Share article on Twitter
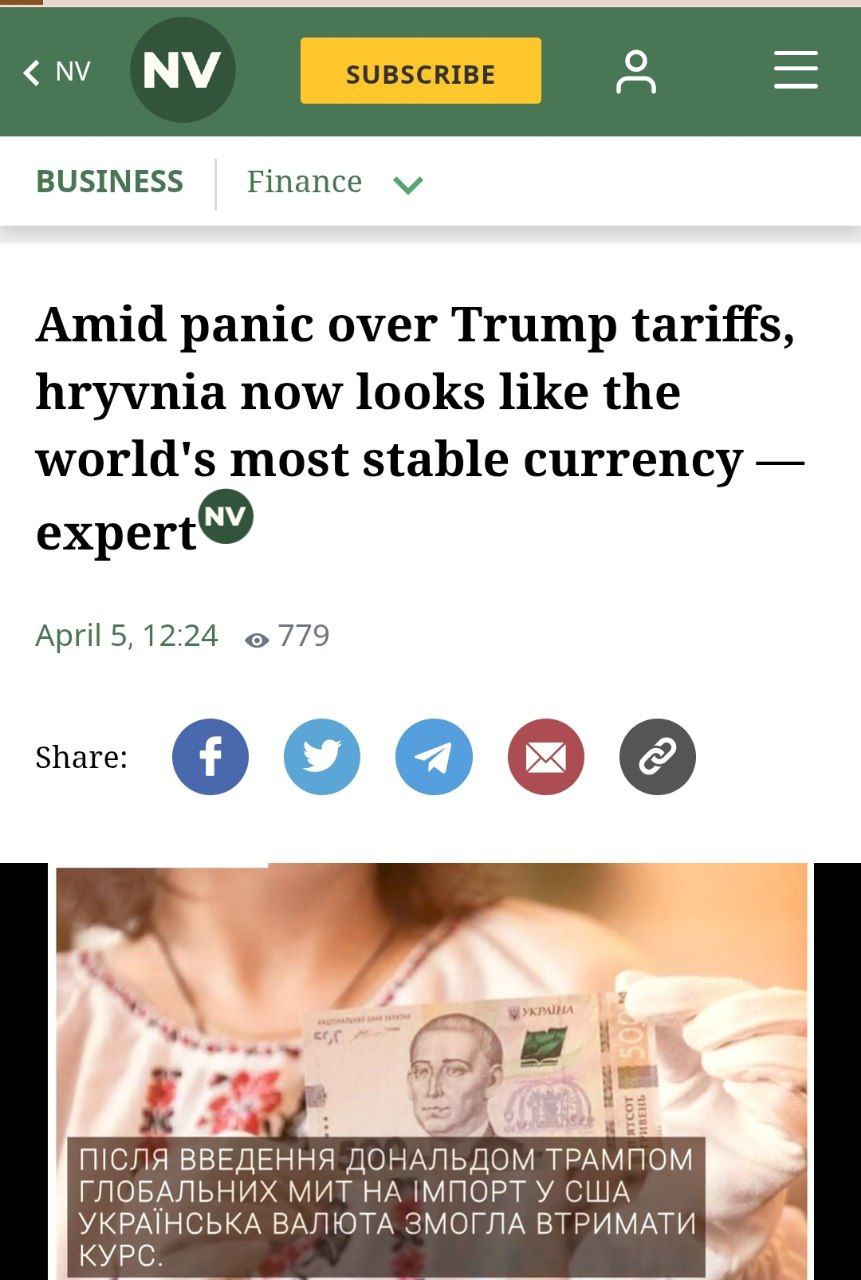The image size is (861, 1280). click(322, 757)
